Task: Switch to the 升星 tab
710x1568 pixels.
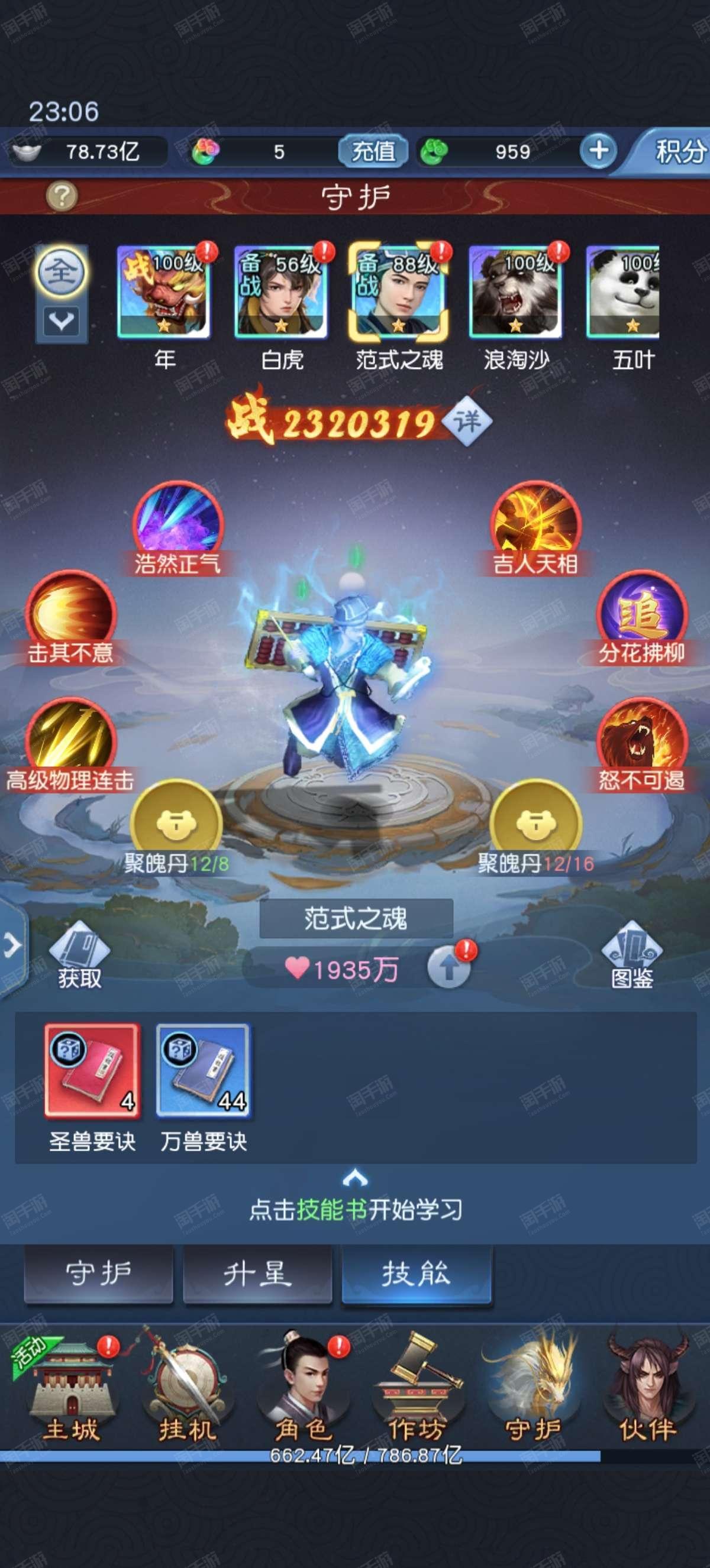Action: (257, 1275)
